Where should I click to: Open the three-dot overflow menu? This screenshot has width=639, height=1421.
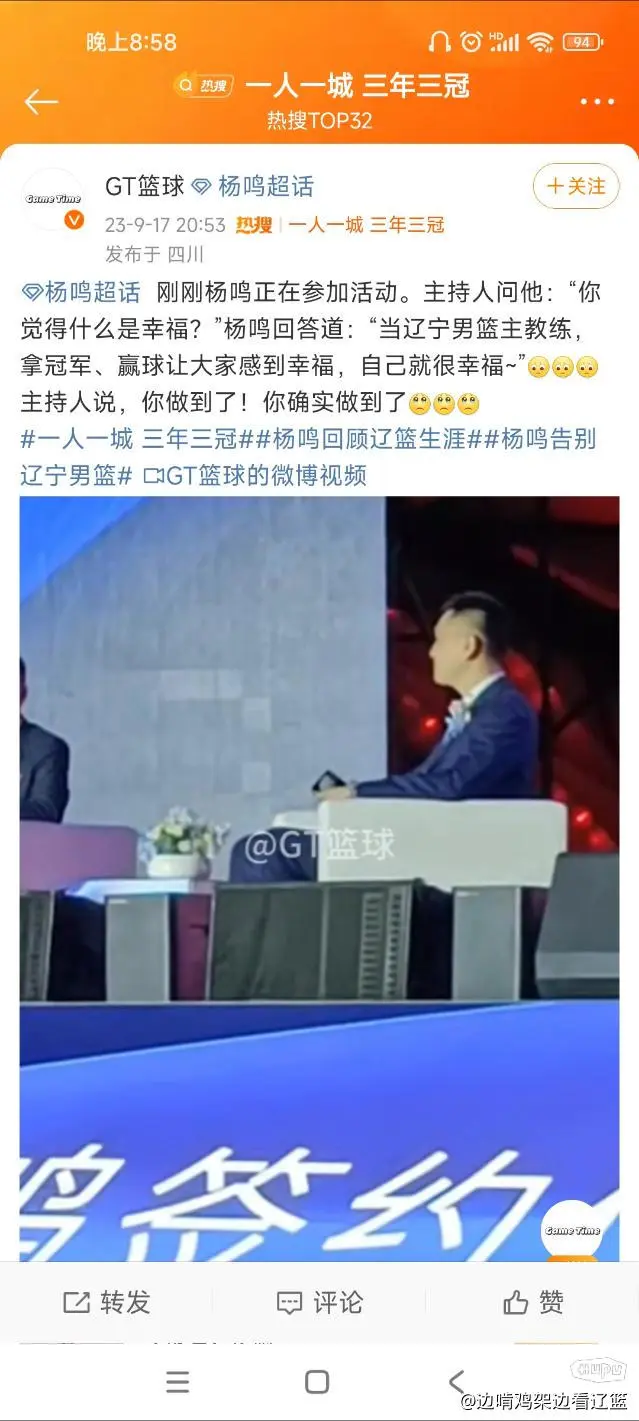[x=597, y=102]
